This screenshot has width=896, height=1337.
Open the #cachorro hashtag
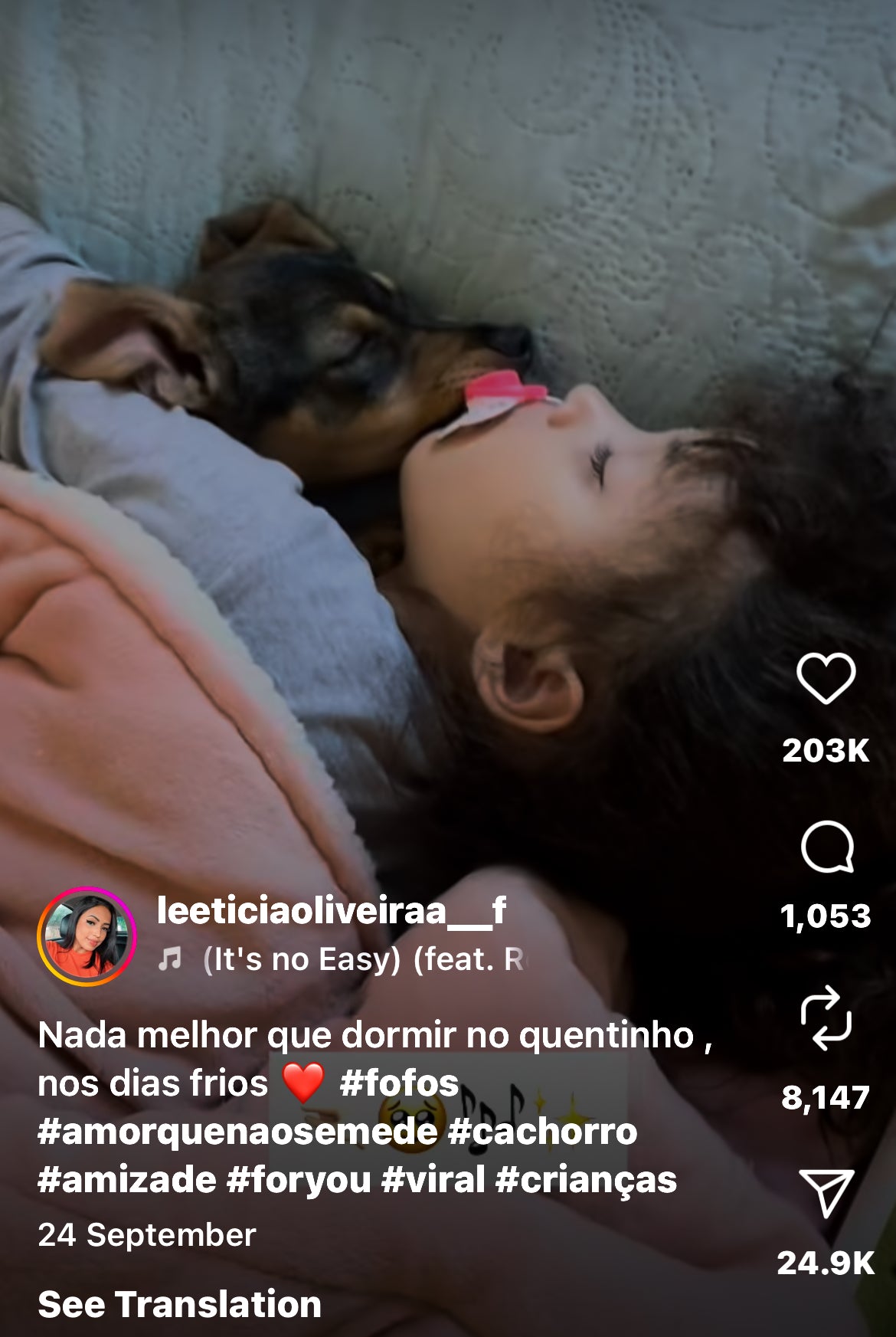click(x=542, y=1132)
